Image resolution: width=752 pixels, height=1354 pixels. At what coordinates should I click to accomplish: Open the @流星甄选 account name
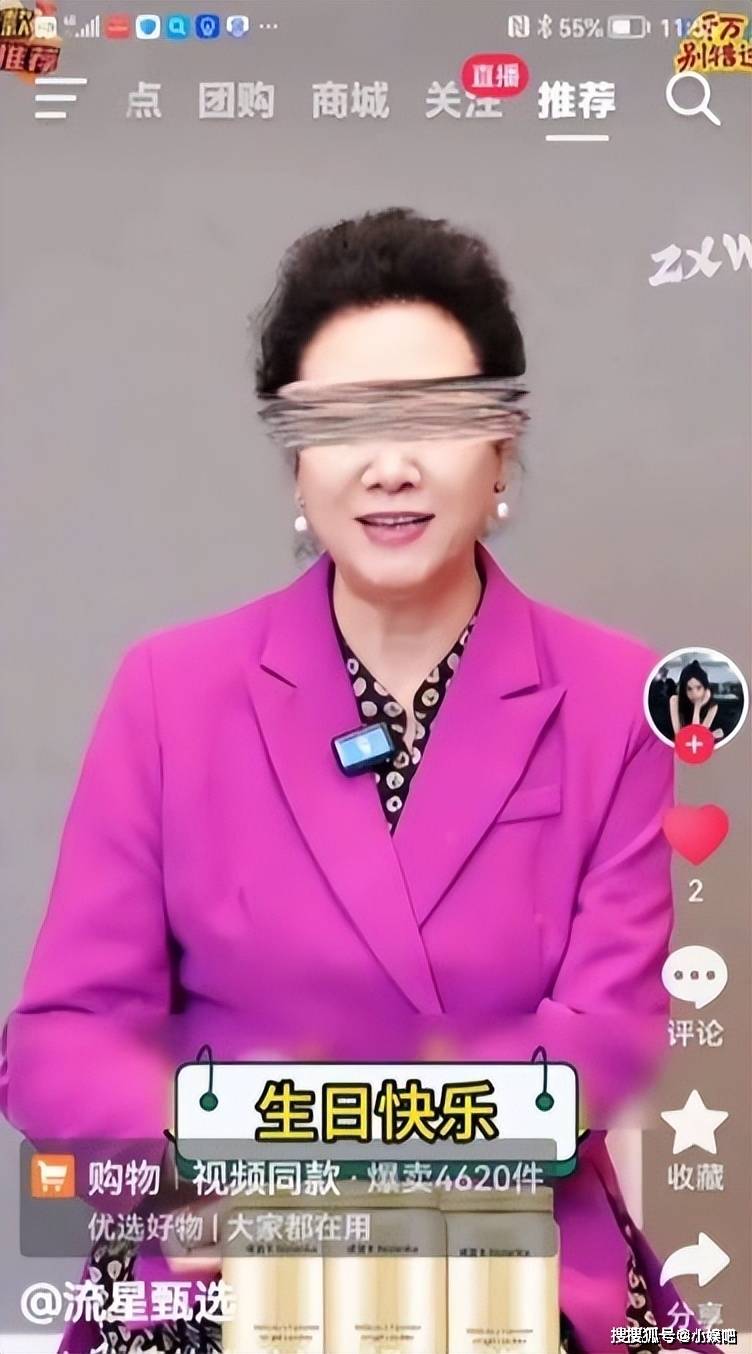(x=128, y=1302)
